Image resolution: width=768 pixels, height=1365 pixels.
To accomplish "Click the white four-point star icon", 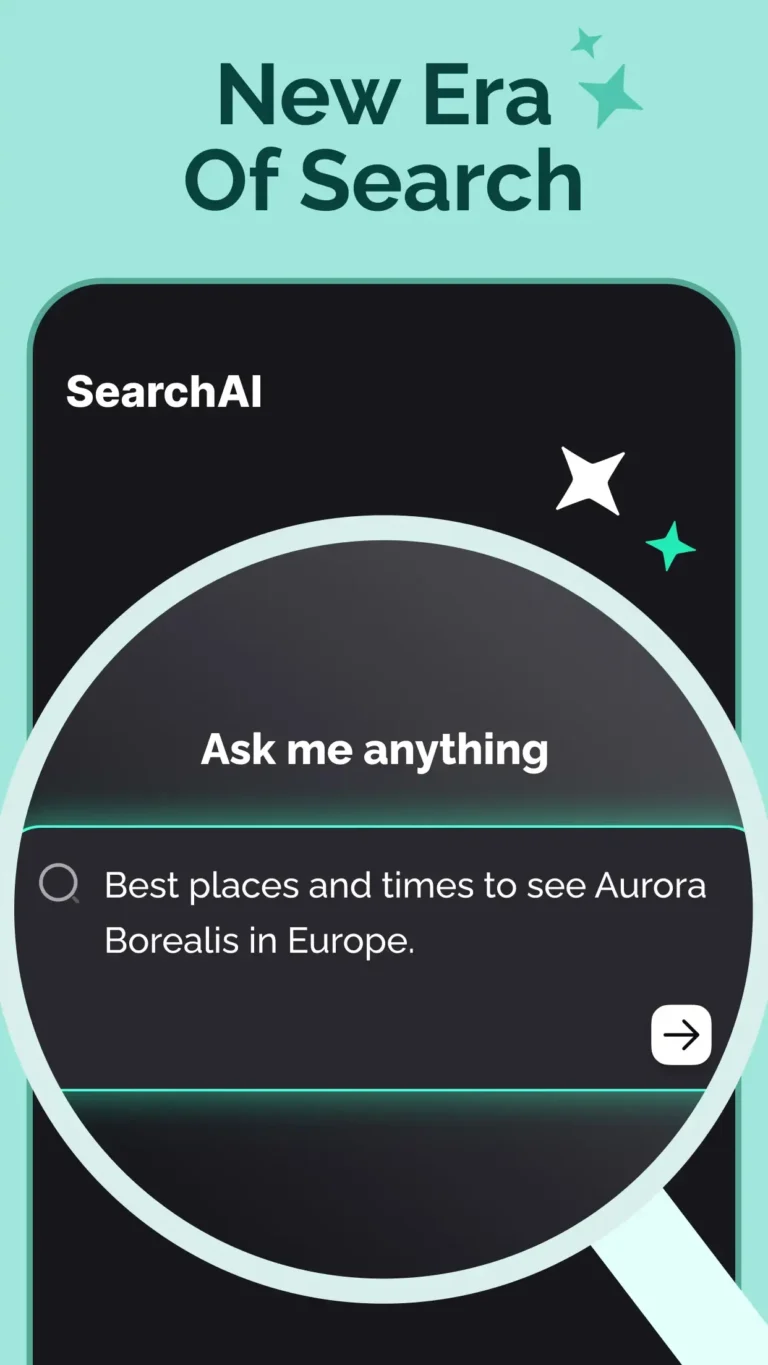I will coord(591,481).
